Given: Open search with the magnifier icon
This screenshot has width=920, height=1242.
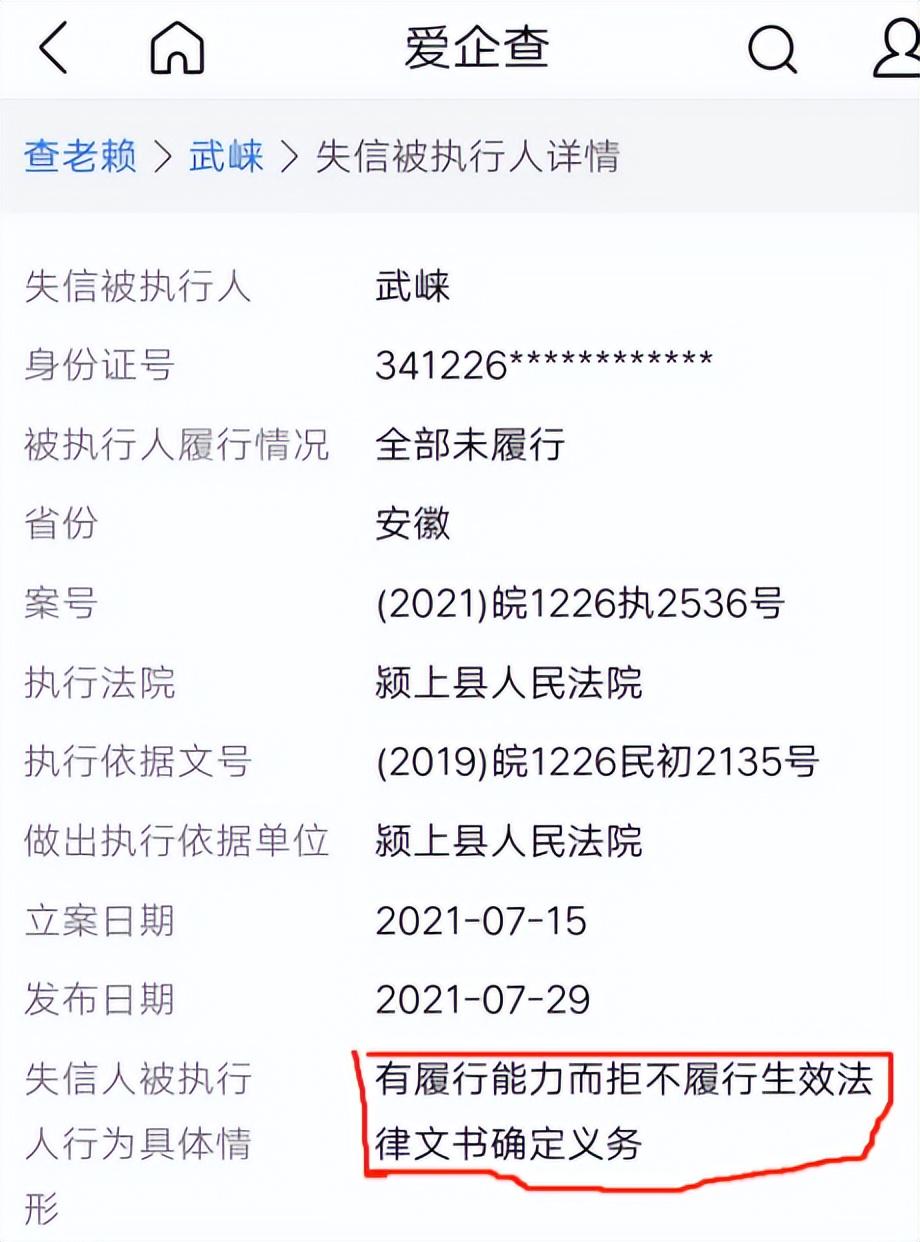Looking at the screenshot, I should tap(772, 48).
